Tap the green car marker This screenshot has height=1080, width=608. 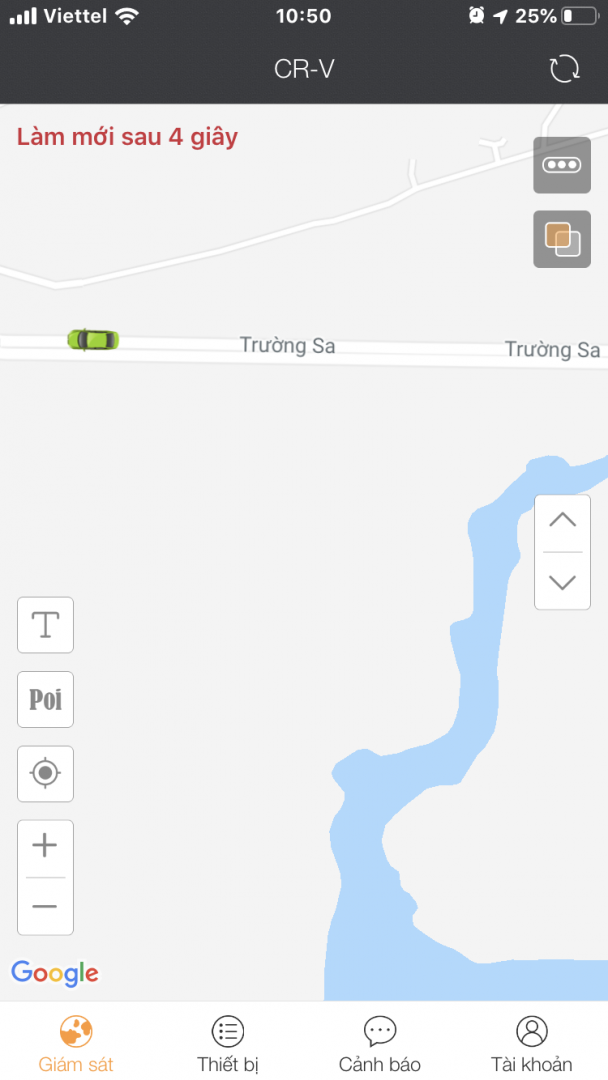pos(93,339)
